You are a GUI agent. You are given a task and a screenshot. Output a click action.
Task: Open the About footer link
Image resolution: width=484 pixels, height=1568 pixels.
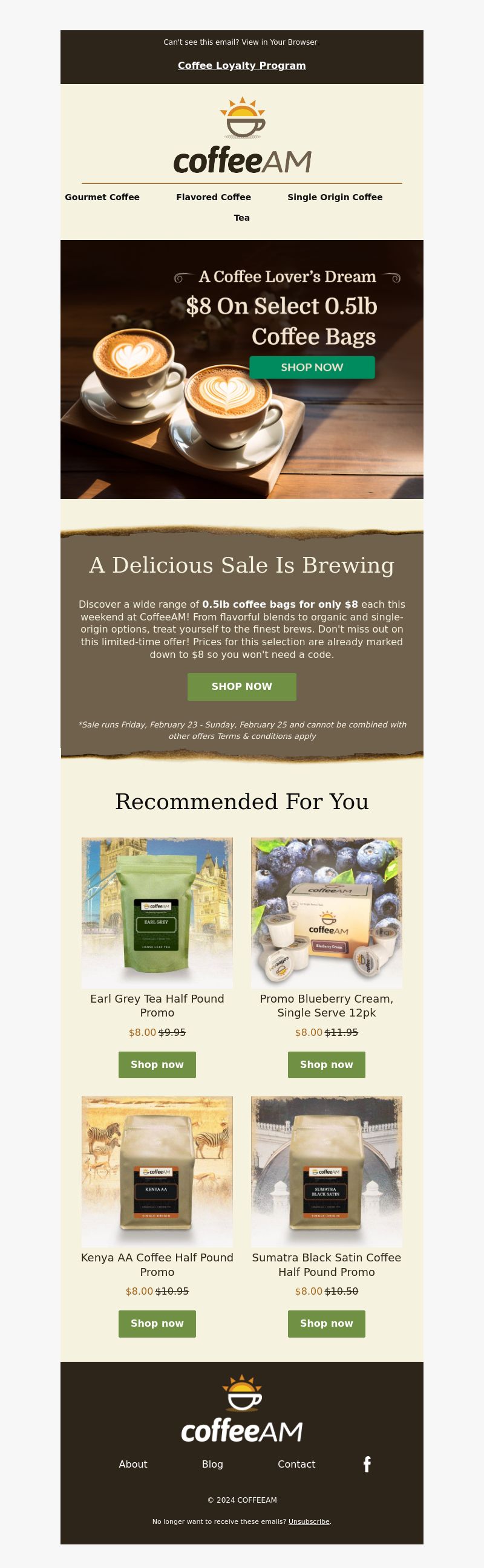tap(132, 1465)
